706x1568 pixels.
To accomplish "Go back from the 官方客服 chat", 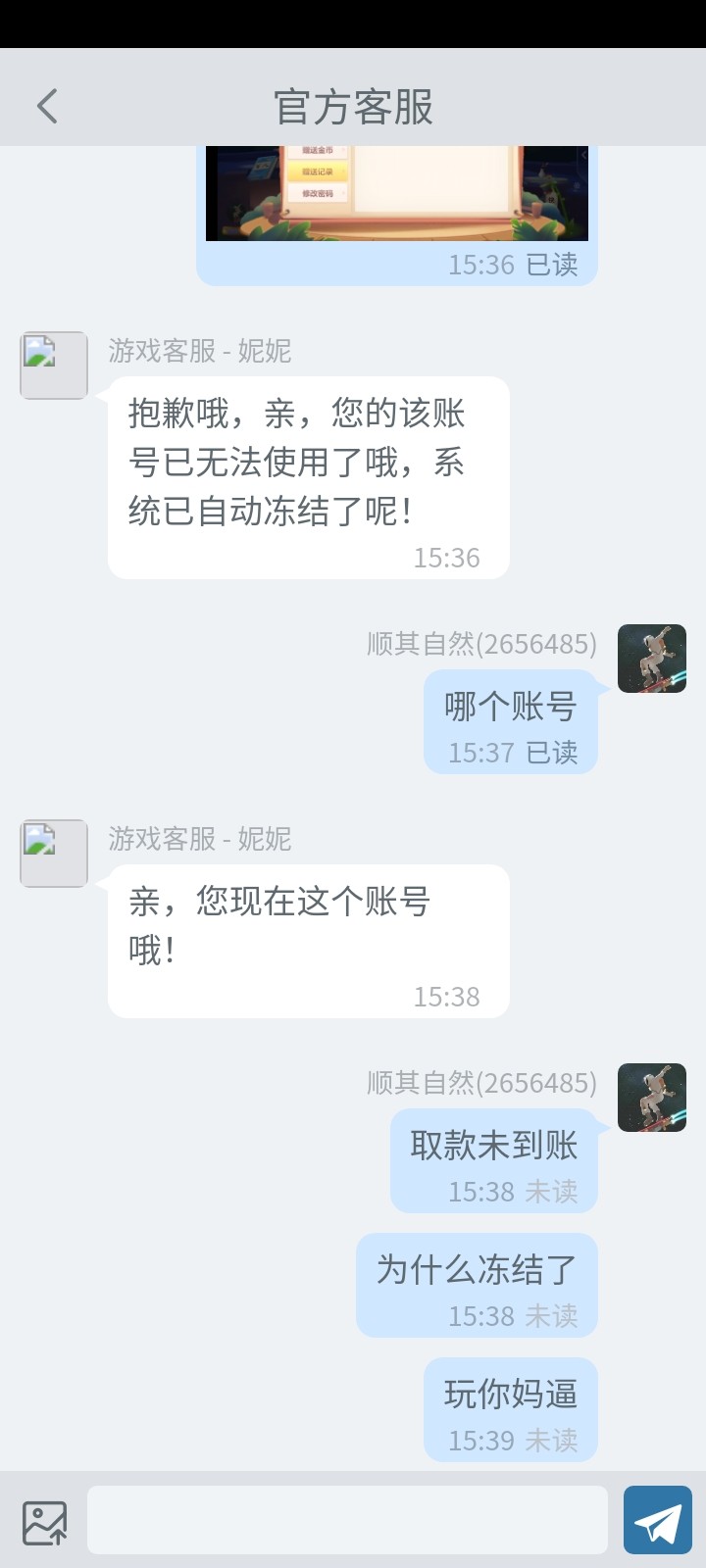I will 47,106.
